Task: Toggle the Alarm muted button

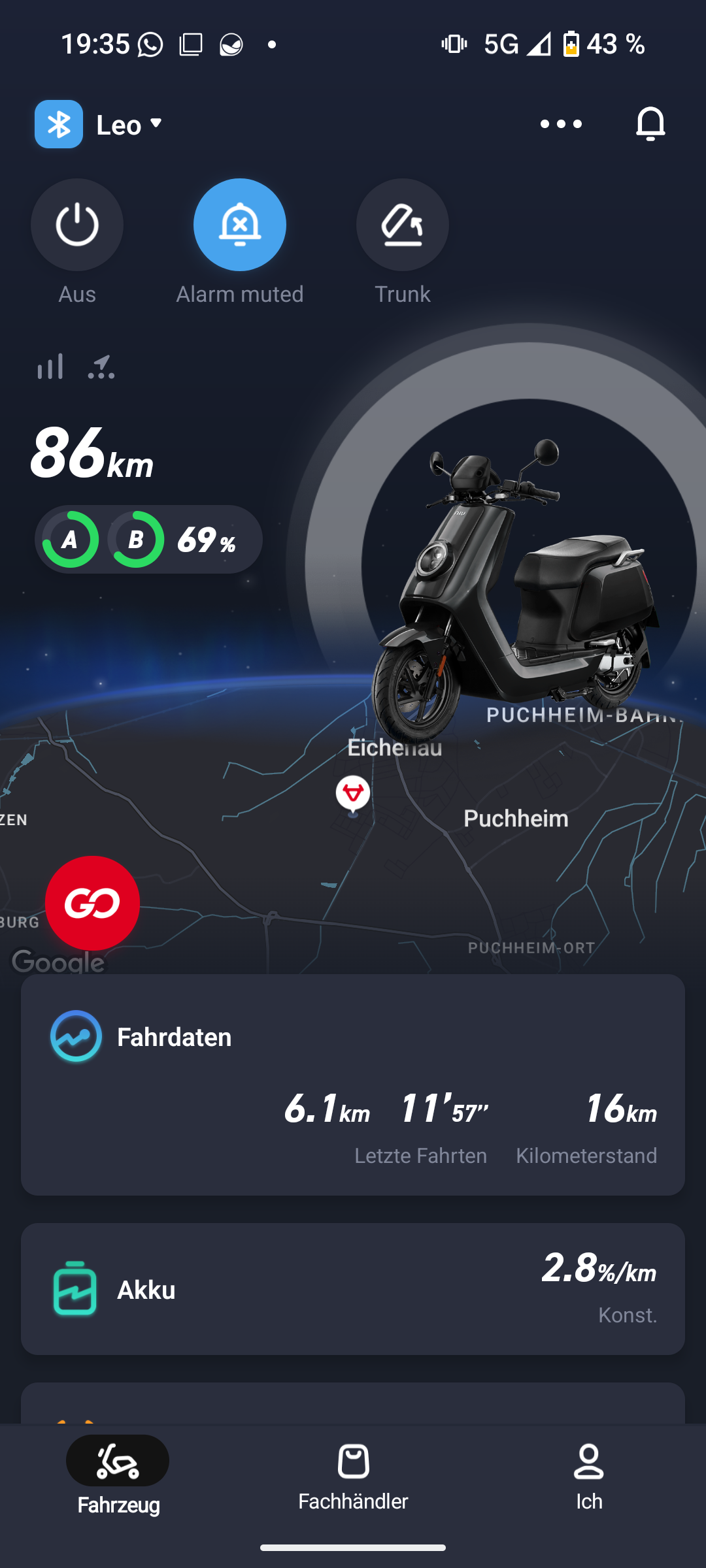Action: pos(240,225)
